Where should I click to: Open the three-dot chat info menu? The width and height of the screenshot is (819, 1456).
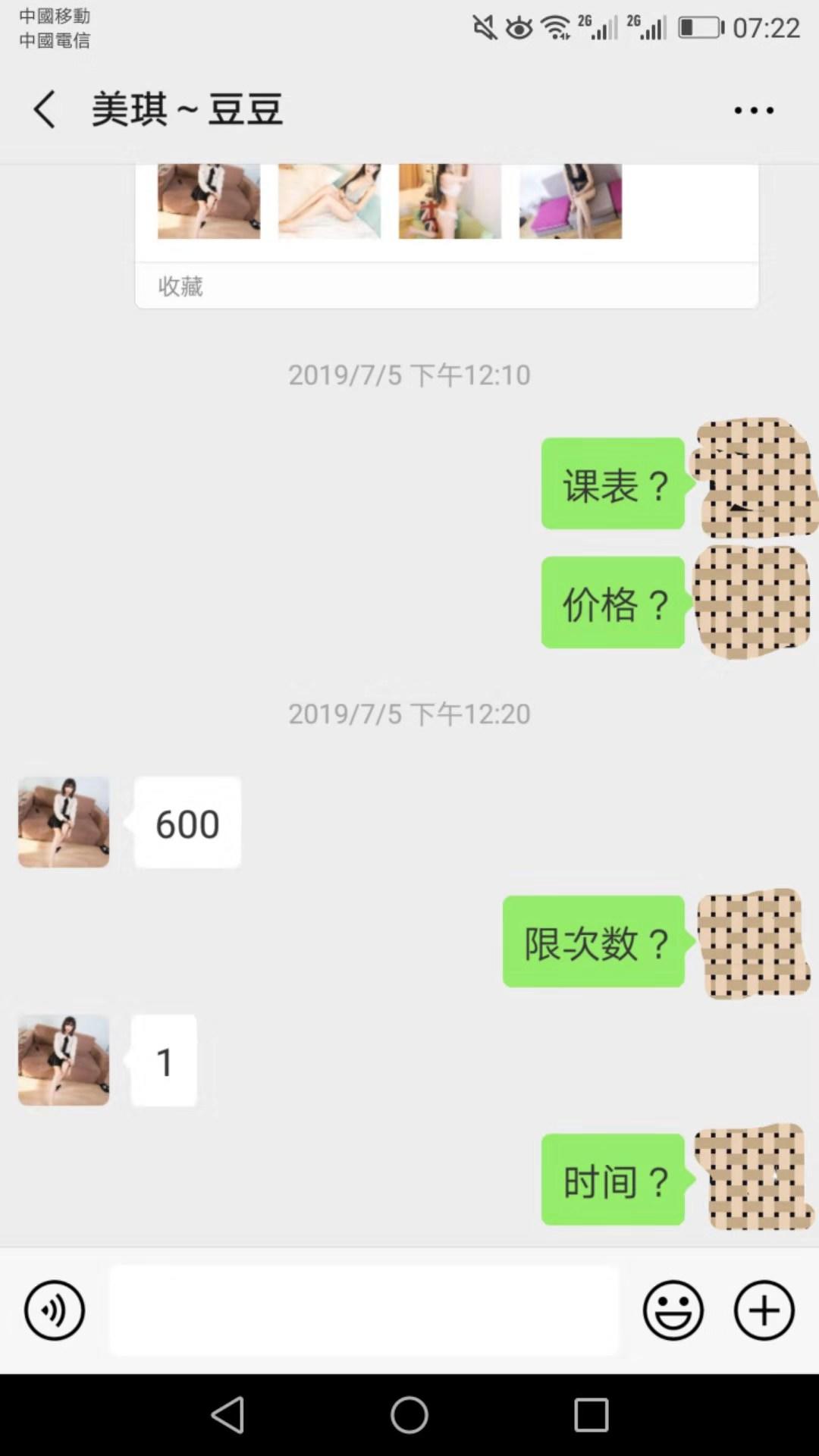click(754, 111)
